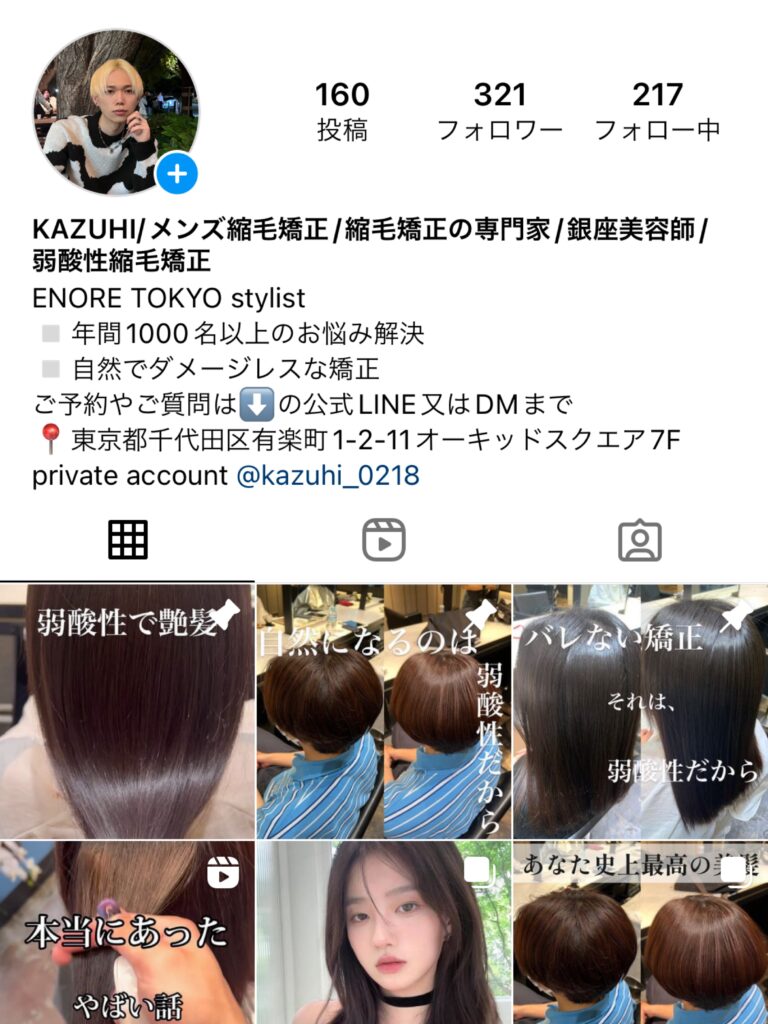
Task: Open the 217 following list
Action: click(657, 111)
